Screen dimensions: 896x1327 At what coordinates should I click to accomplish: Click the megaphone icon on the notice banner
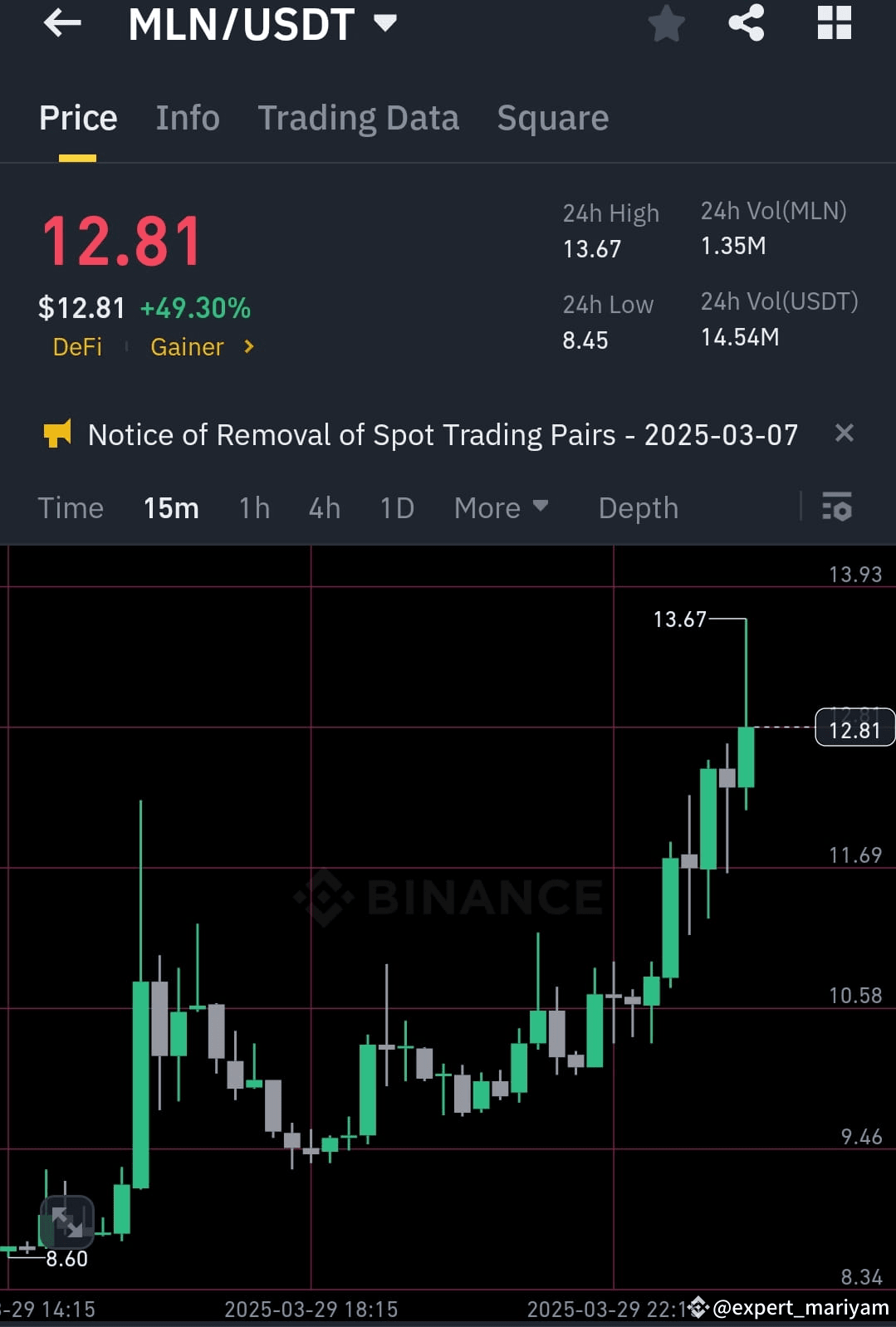click(58, 433)
